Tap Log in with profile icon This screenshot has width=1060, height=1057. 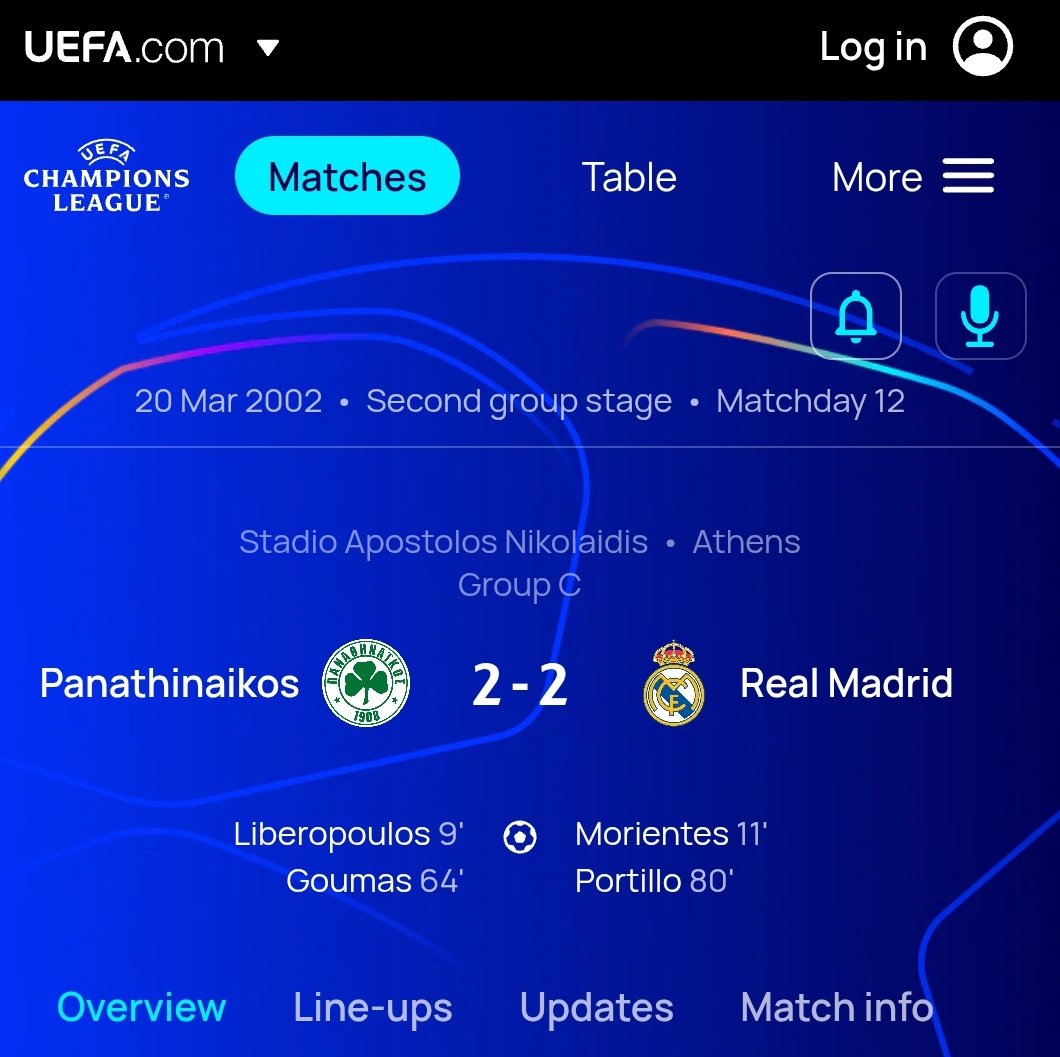point(916,47)
